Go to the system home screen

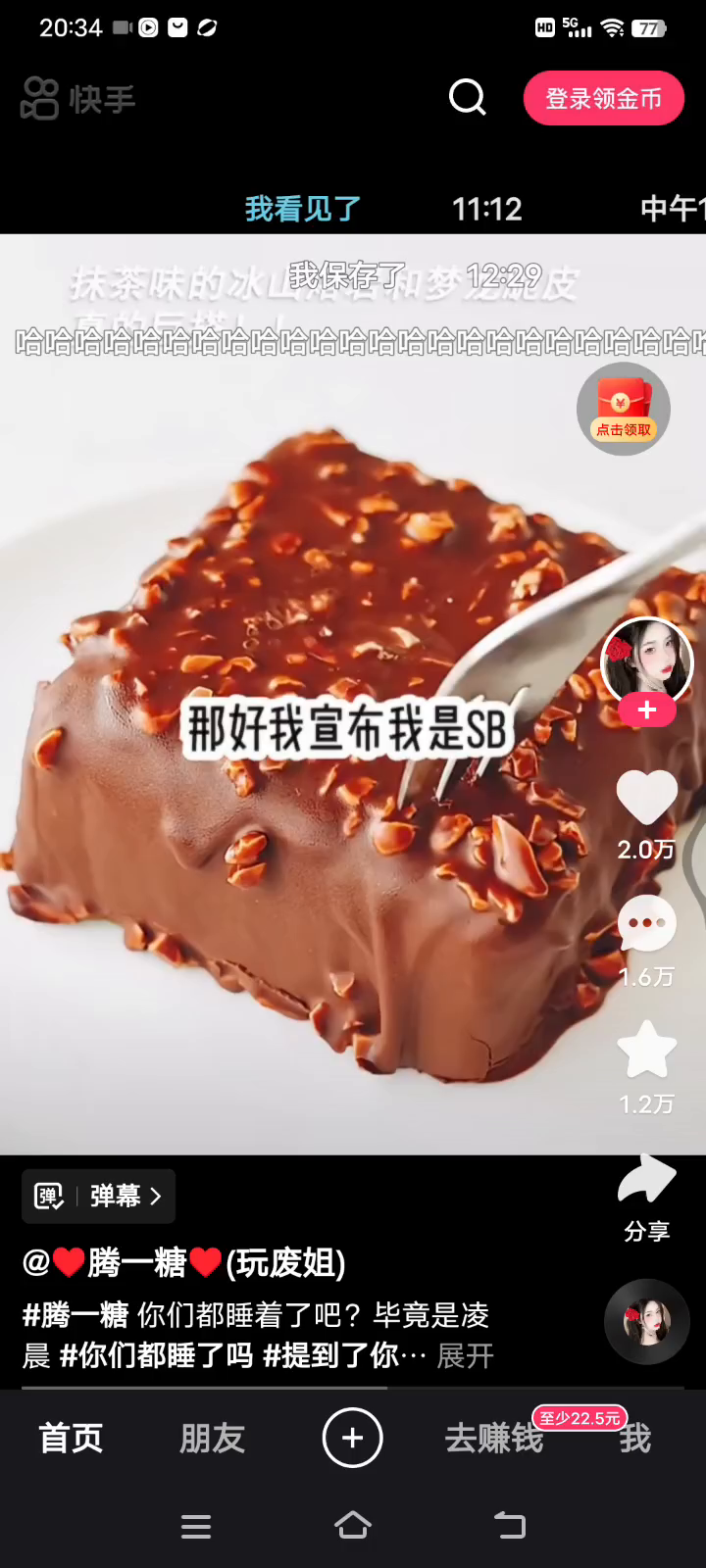pos(353,1525)
